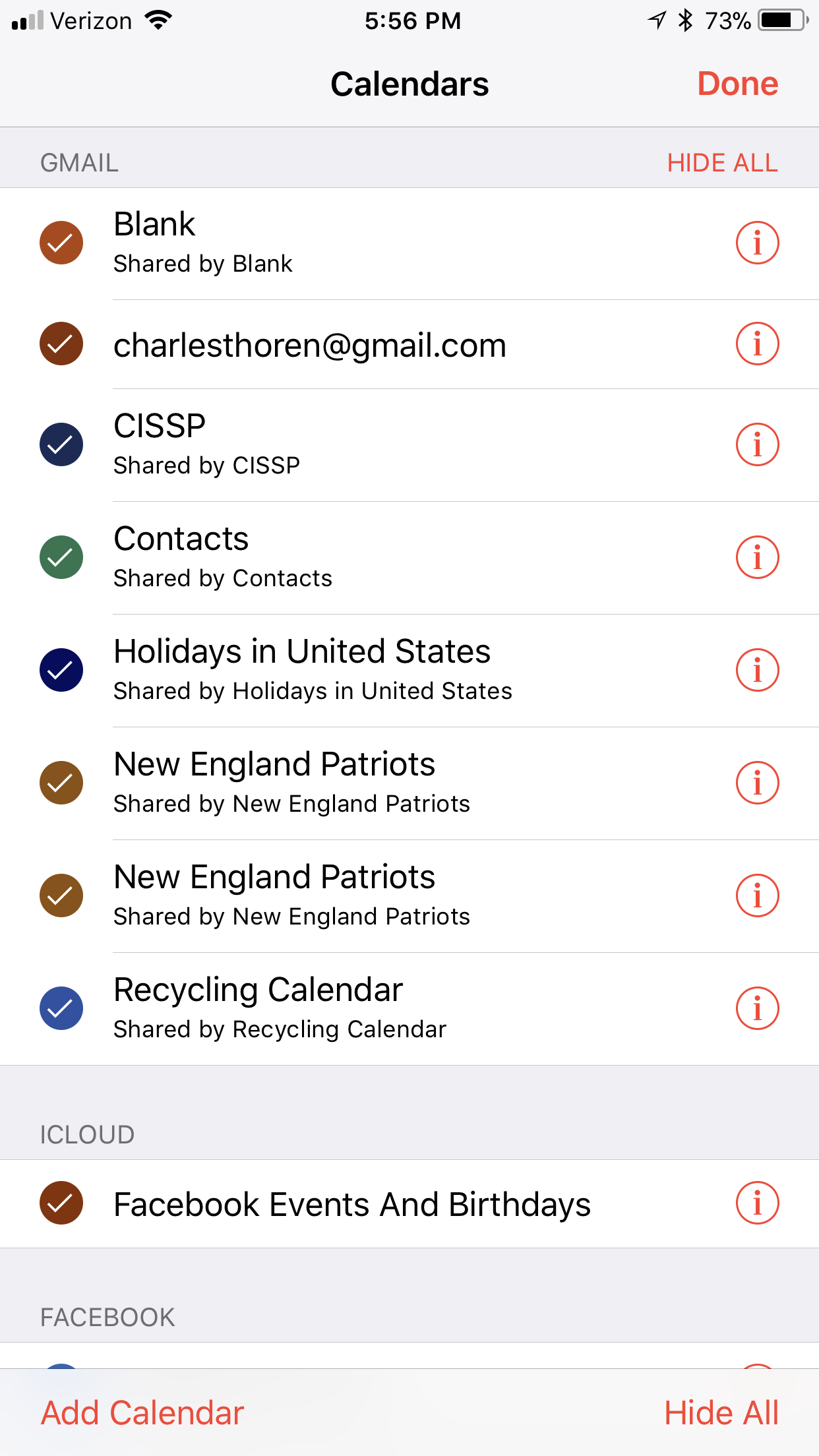Open info for Holidays in United States

click(757, 670)
